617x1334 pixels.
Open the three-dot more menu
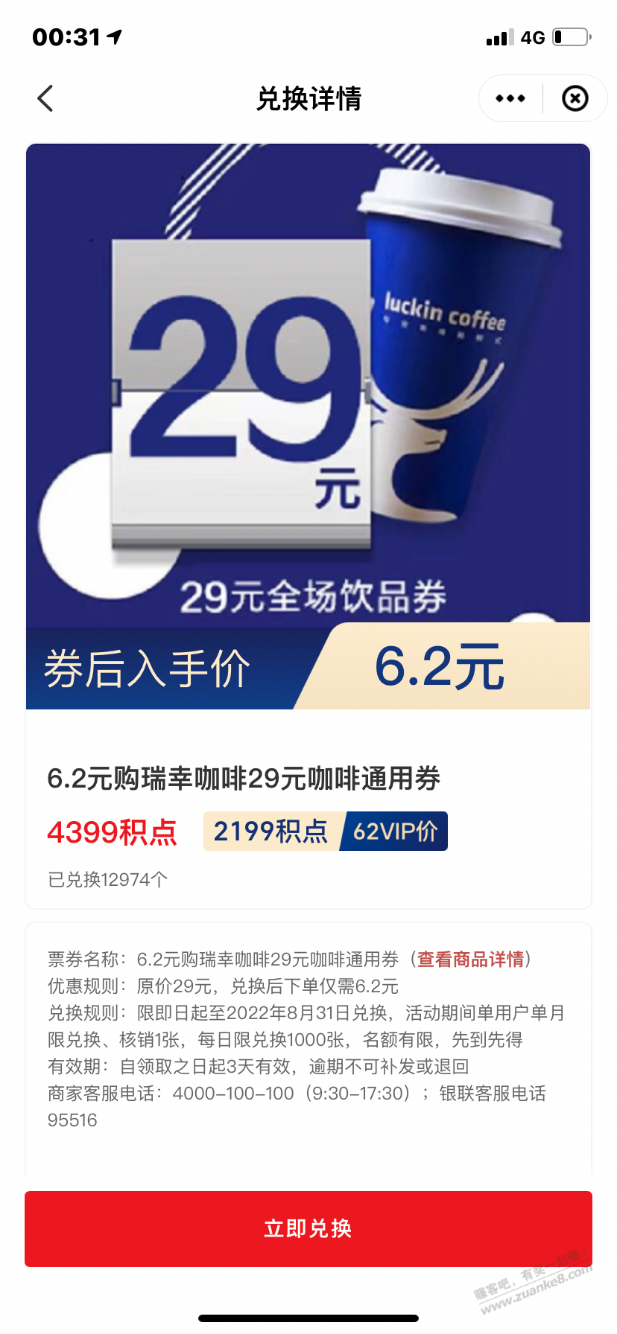(x=510, y=98)
